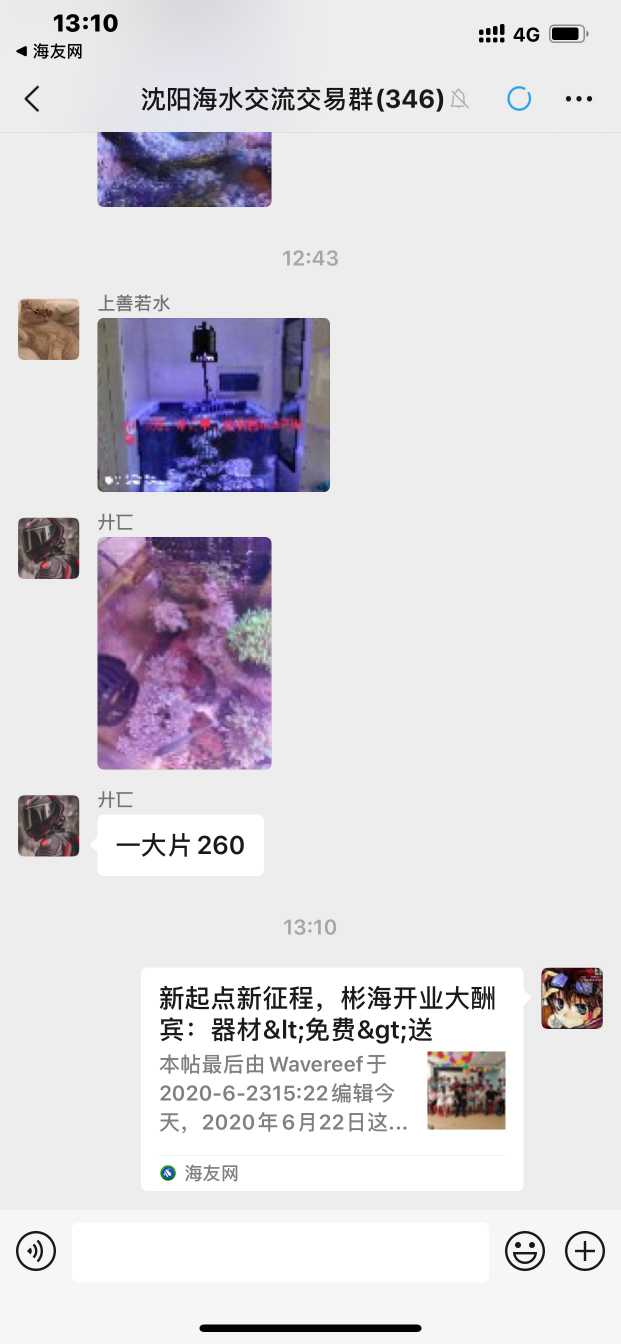Go back from the group chat
The width and height of the screenshot is (621, 1344).
[x=32, y=99]
